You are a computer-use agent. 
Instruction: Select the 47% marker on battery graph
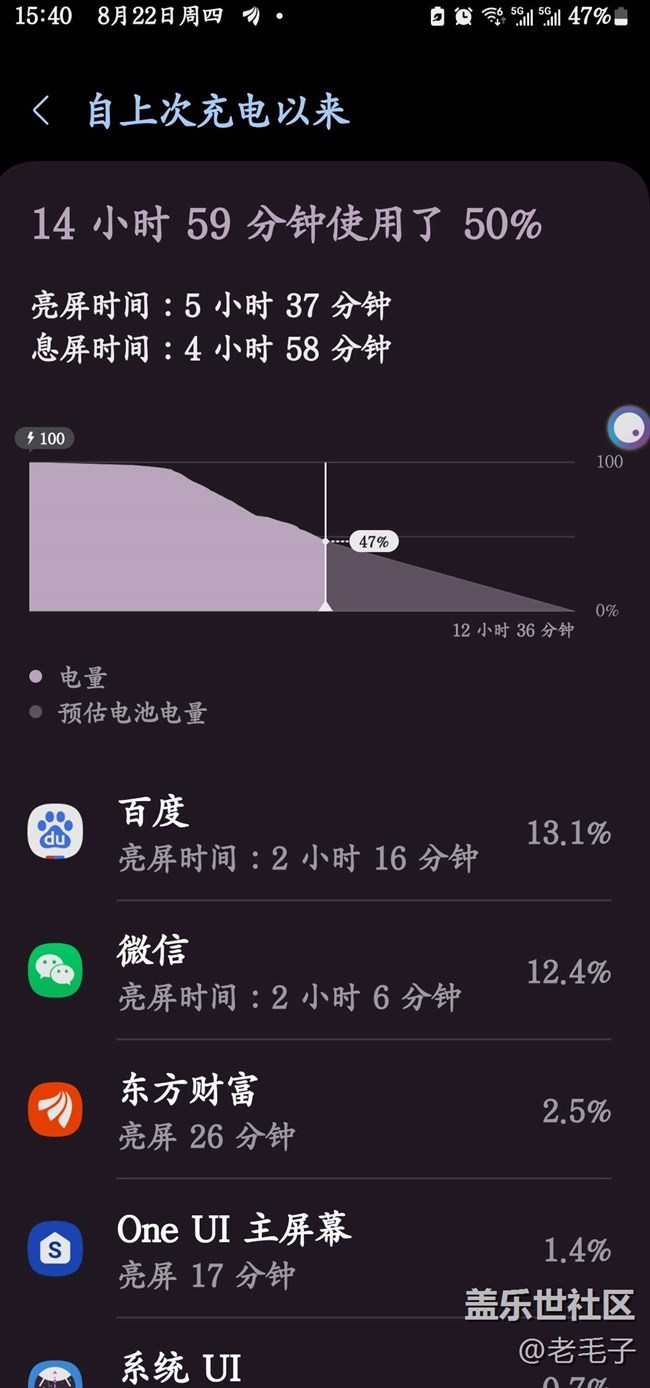374,541
